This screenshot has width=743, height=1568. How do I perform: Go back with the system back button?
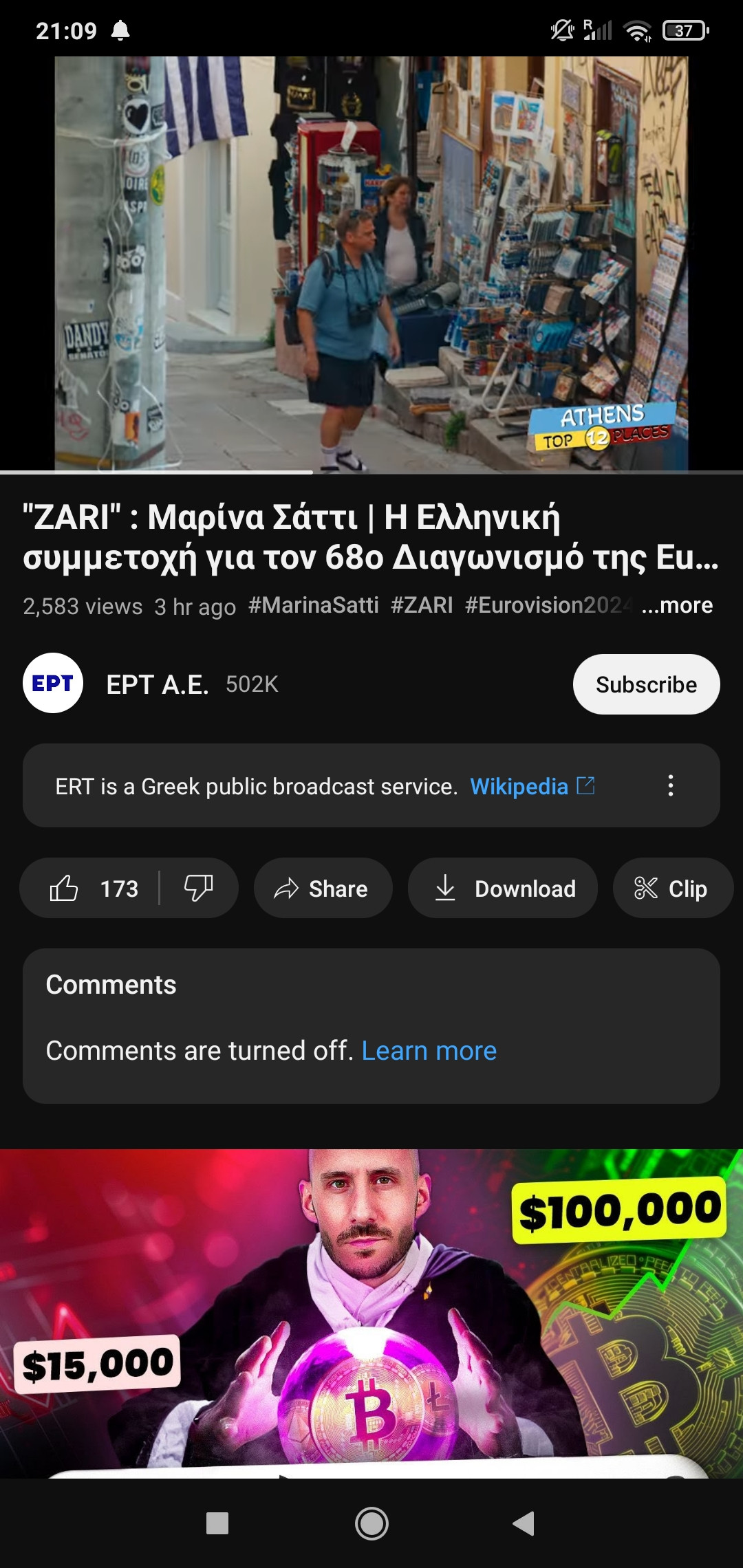tap(524, 1523)
